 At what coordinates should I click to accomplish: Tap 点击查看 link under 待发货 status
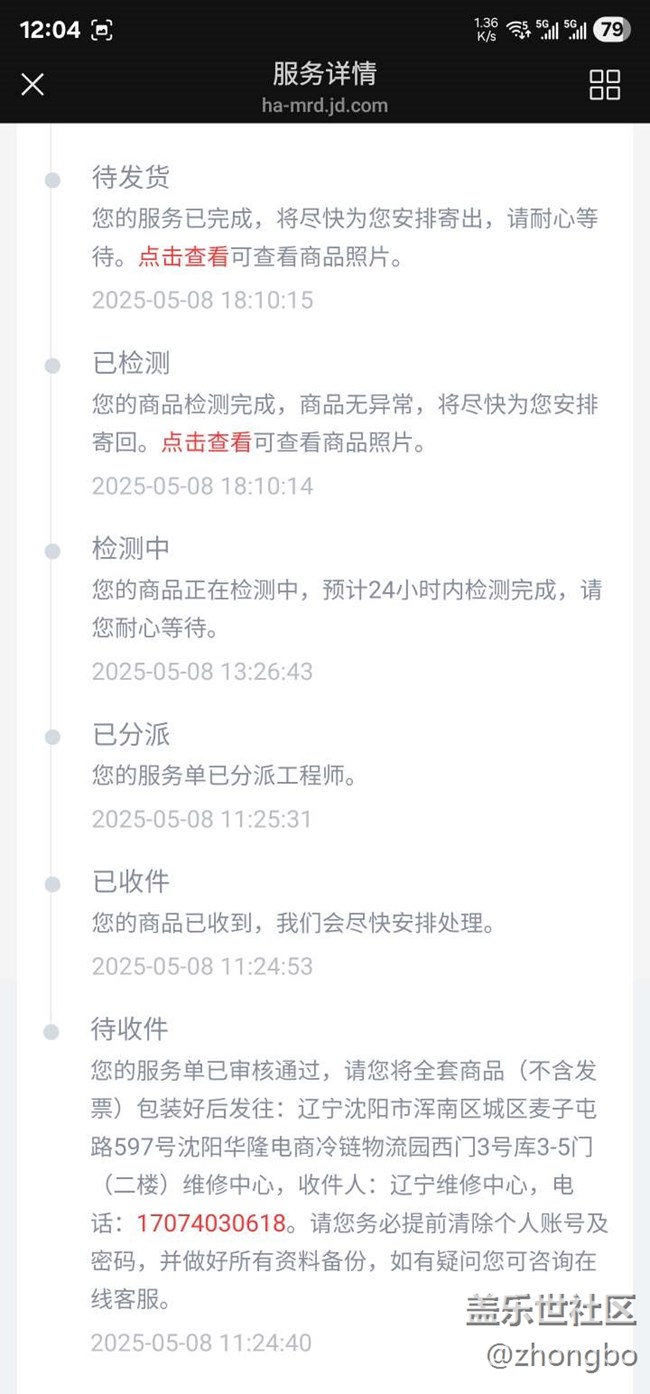point(183,256)
